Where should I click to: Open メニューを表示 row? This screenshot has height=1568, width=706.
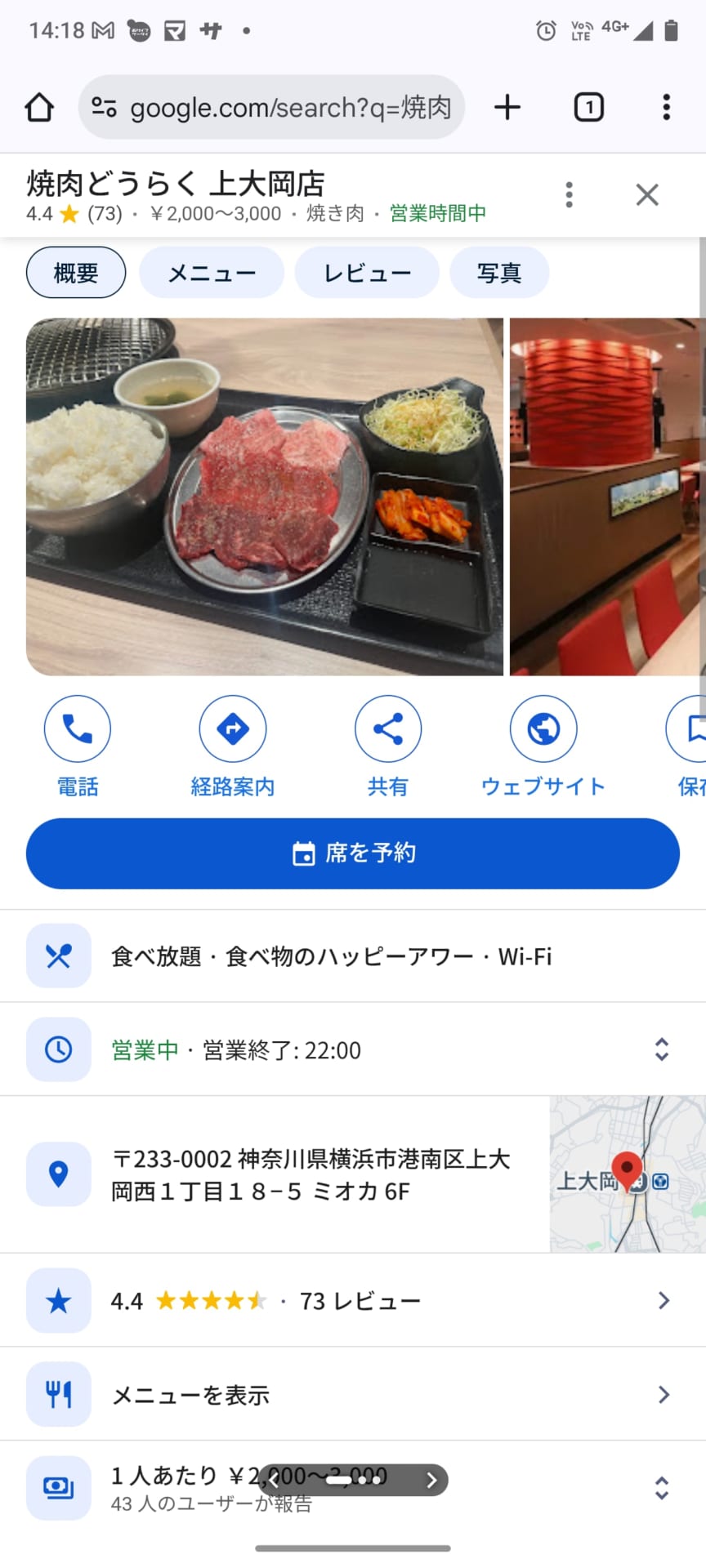click(353, 1395)
